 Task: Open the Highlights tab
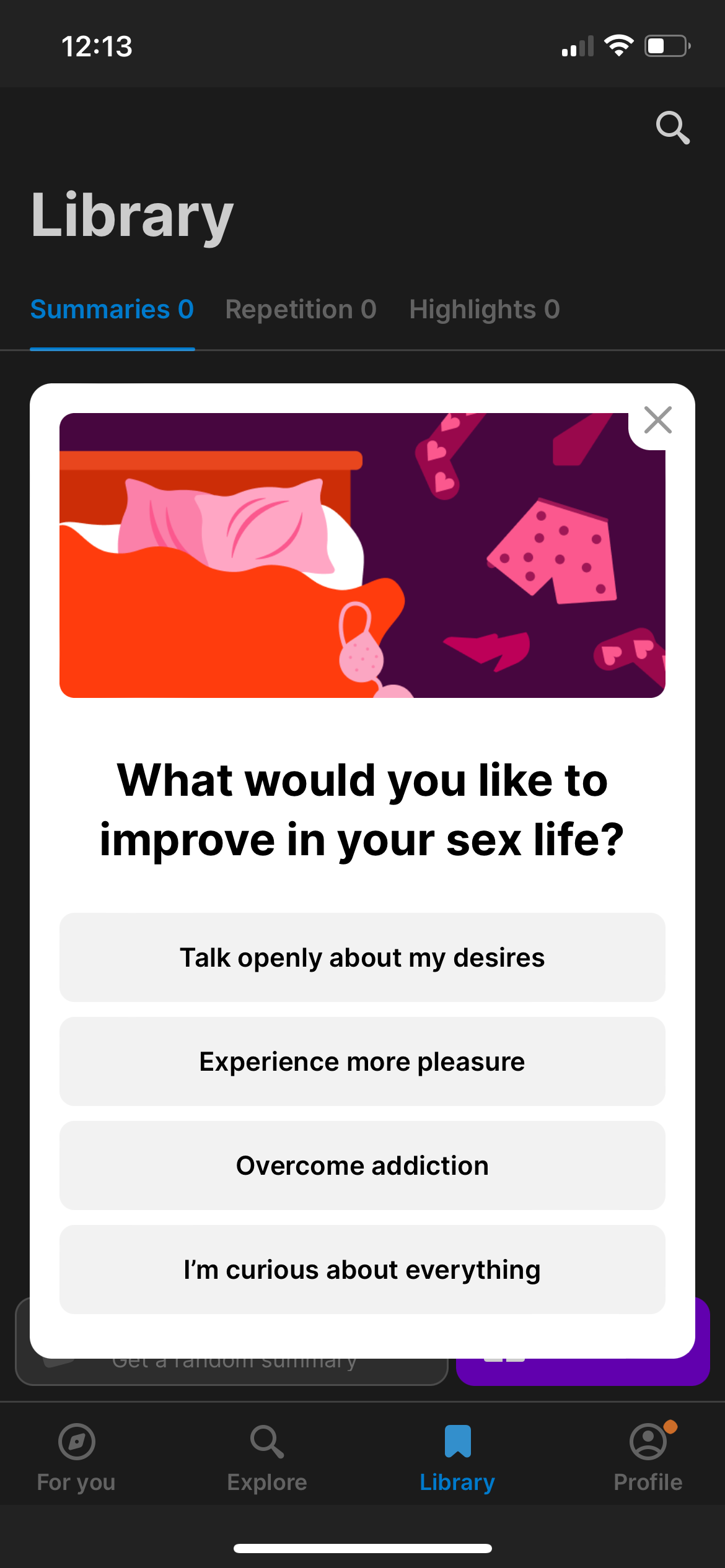pyautogui.click(x=484, y=309)
